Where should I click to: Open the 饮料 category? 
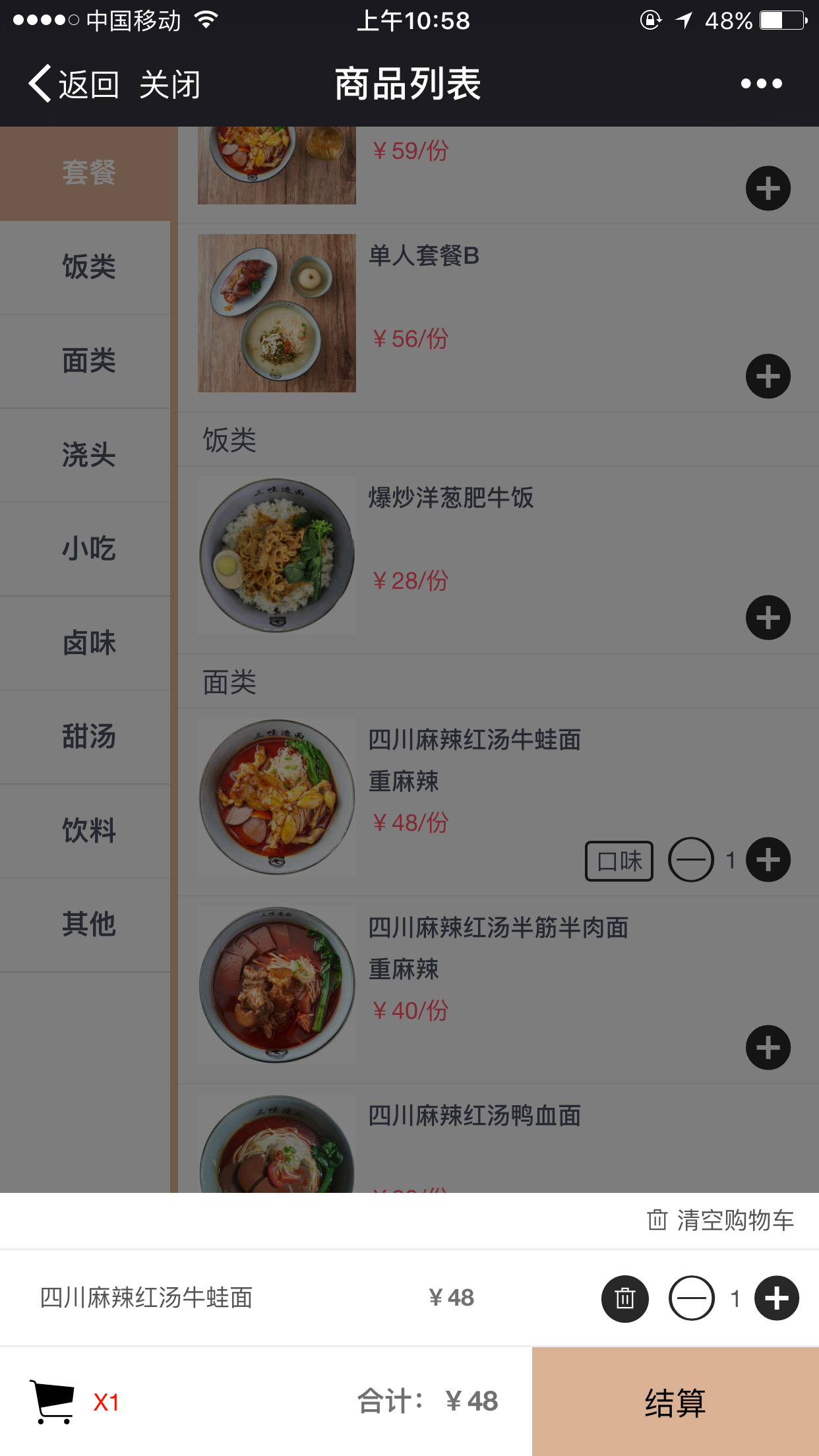tap(88, 831)
